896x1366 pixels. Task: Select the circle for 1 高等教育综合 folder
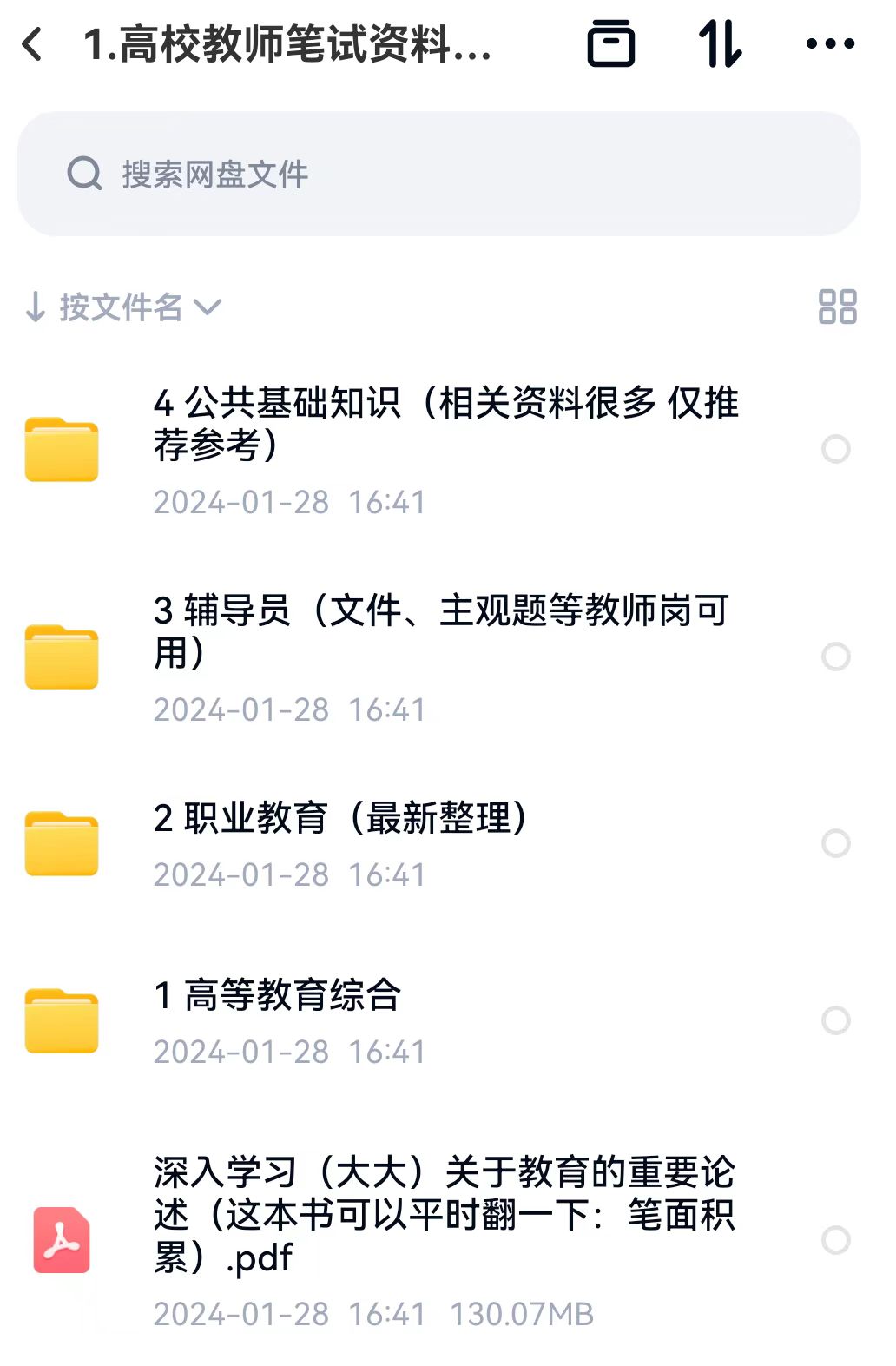pyautogui.click(x=835, y=1020)
